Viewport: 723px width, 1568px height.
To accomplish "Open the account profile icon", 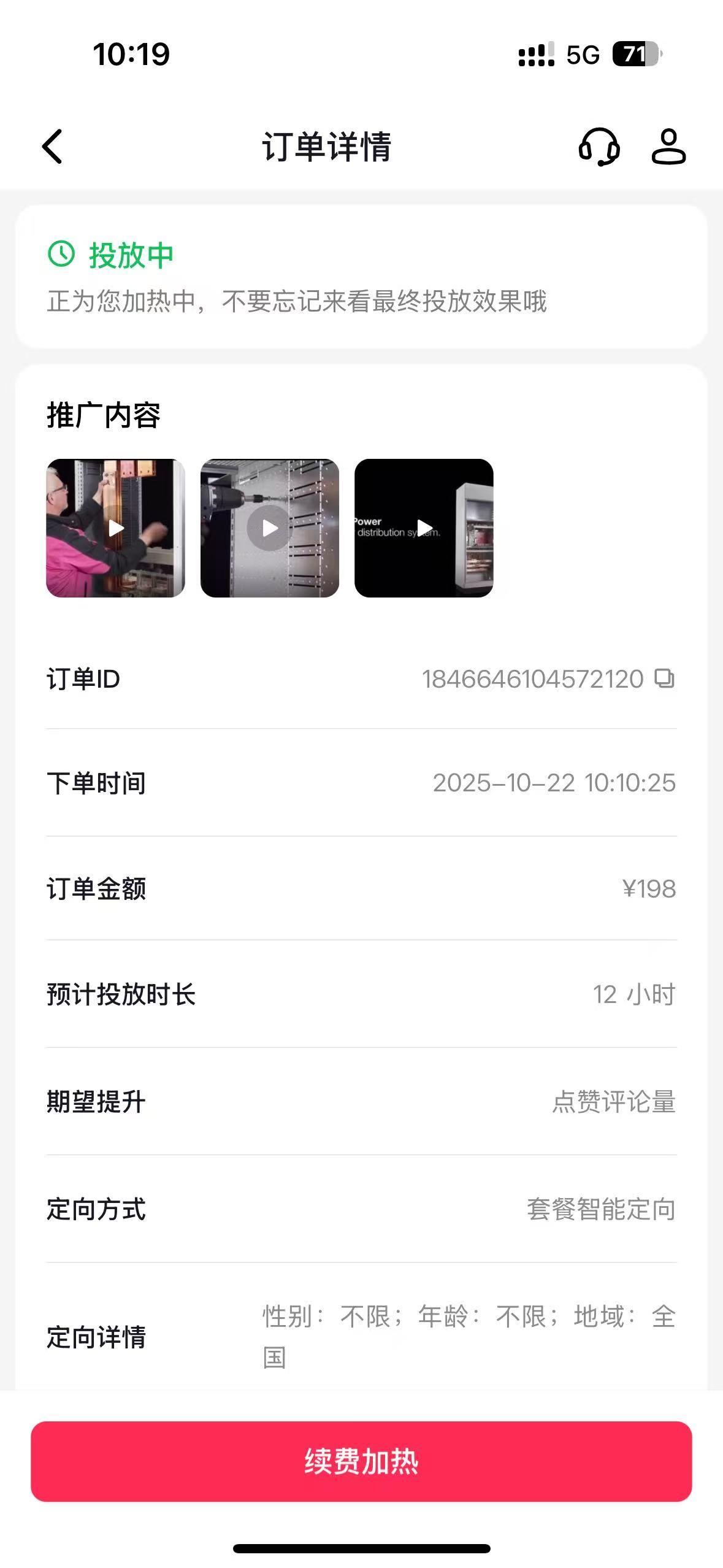I will [x=668, y=147].
